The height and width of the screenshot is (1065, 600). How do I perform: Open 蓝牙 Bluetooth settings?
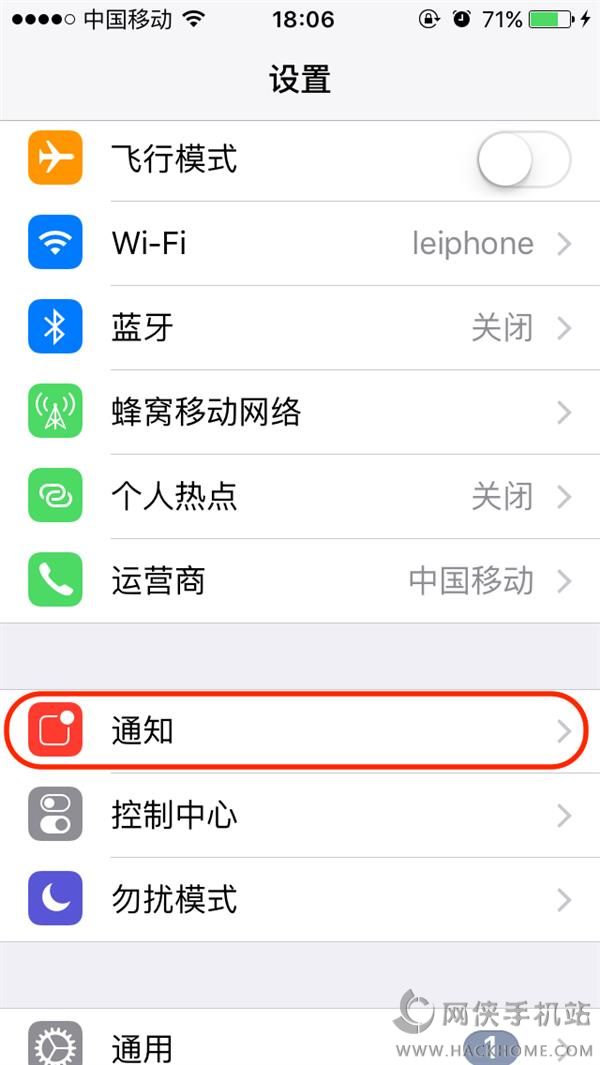click(300, 327)
